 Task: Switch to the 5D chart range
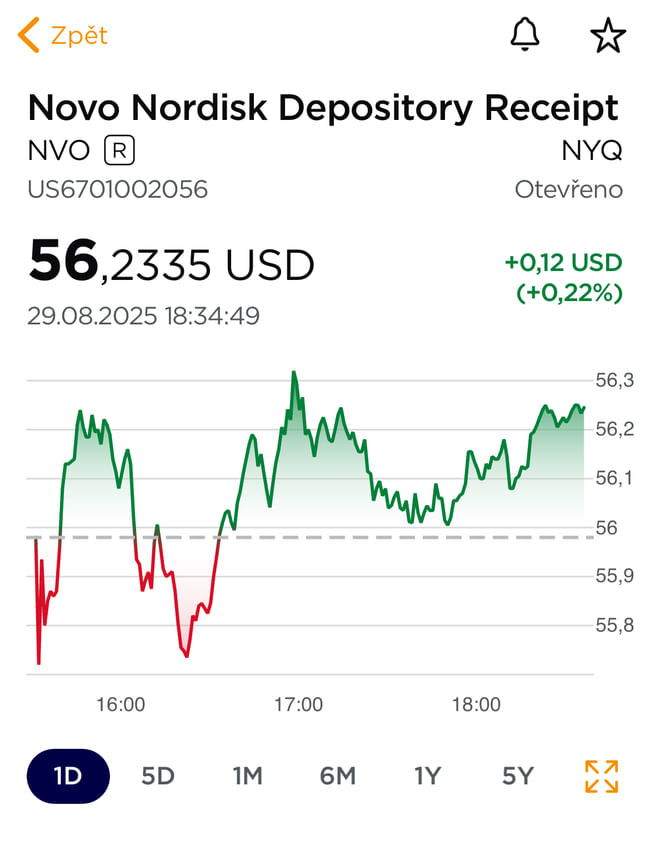(x=157, y=776)
